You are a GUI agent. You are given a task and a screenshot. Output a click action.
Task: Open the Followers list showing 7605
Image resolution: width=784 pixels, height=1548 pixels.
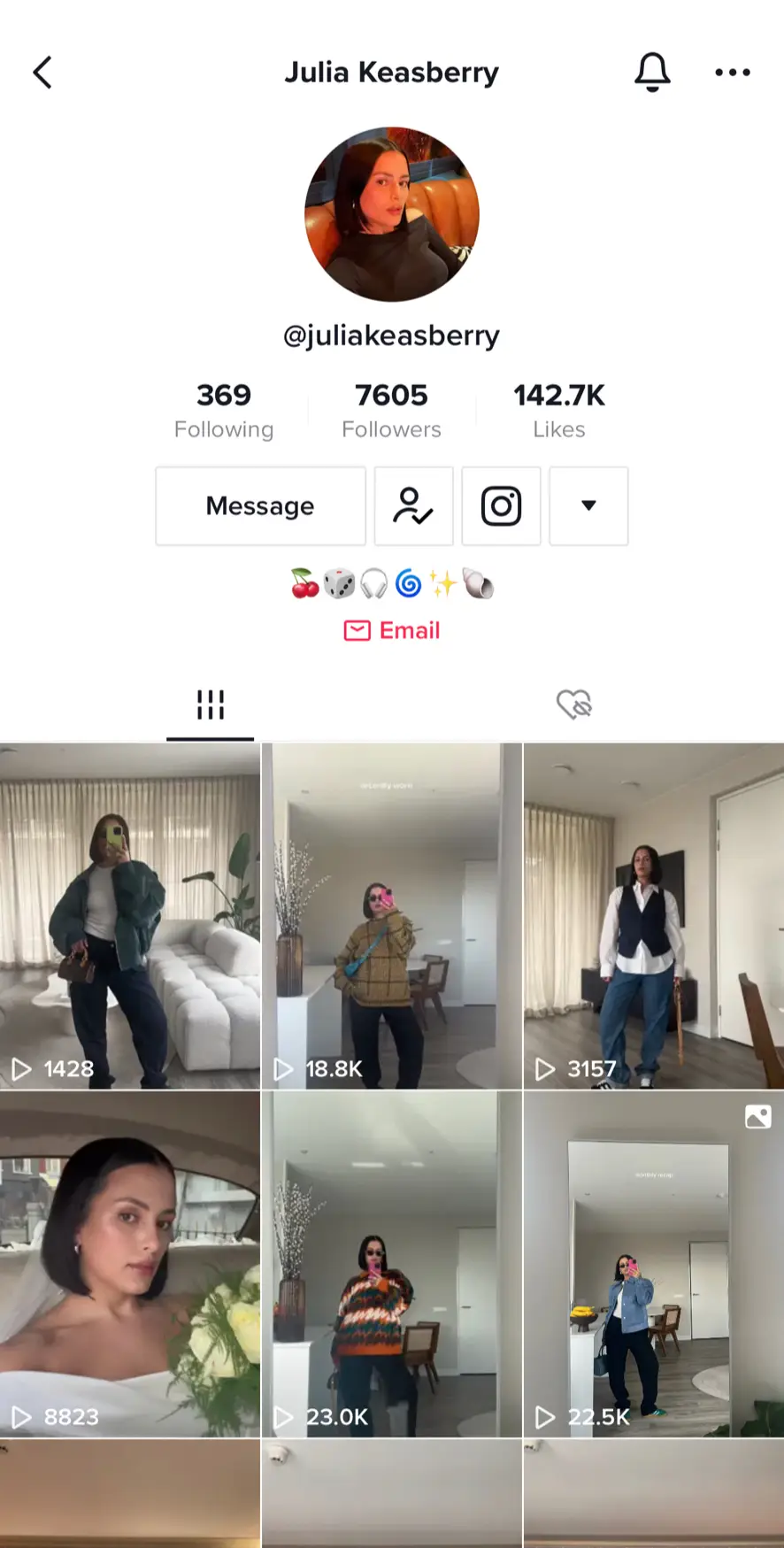tap(391, 410)
